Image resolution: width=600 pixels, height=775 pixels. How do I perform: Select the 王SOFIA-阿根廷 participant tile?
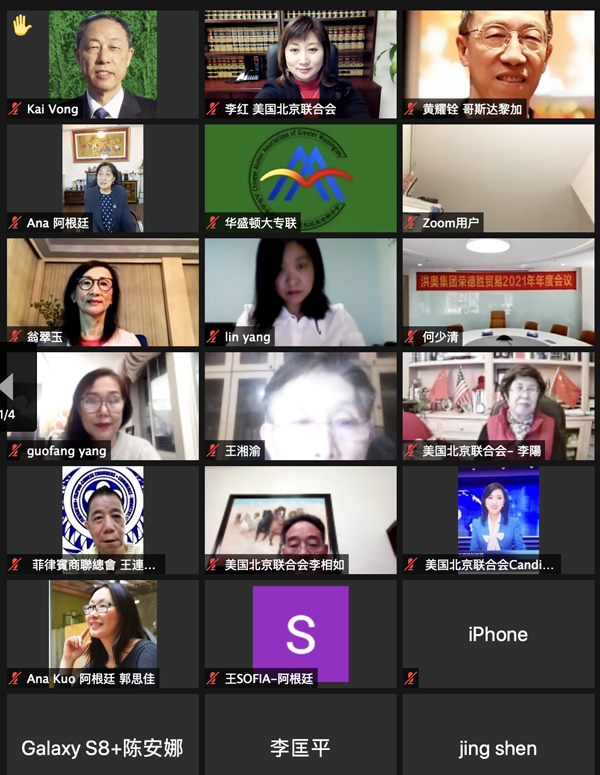coord(300,634)
